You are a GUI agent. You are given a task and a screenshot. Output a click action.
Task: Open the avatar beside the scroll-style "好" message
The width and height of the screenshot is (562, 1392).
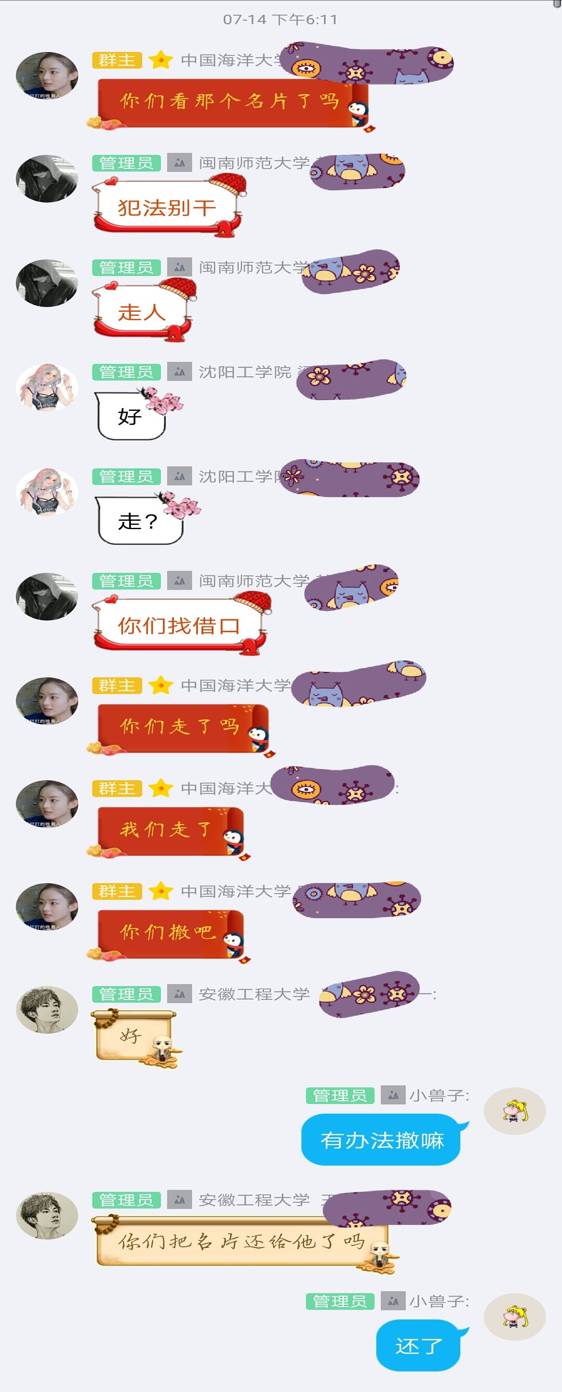[x=47, y=1010]
